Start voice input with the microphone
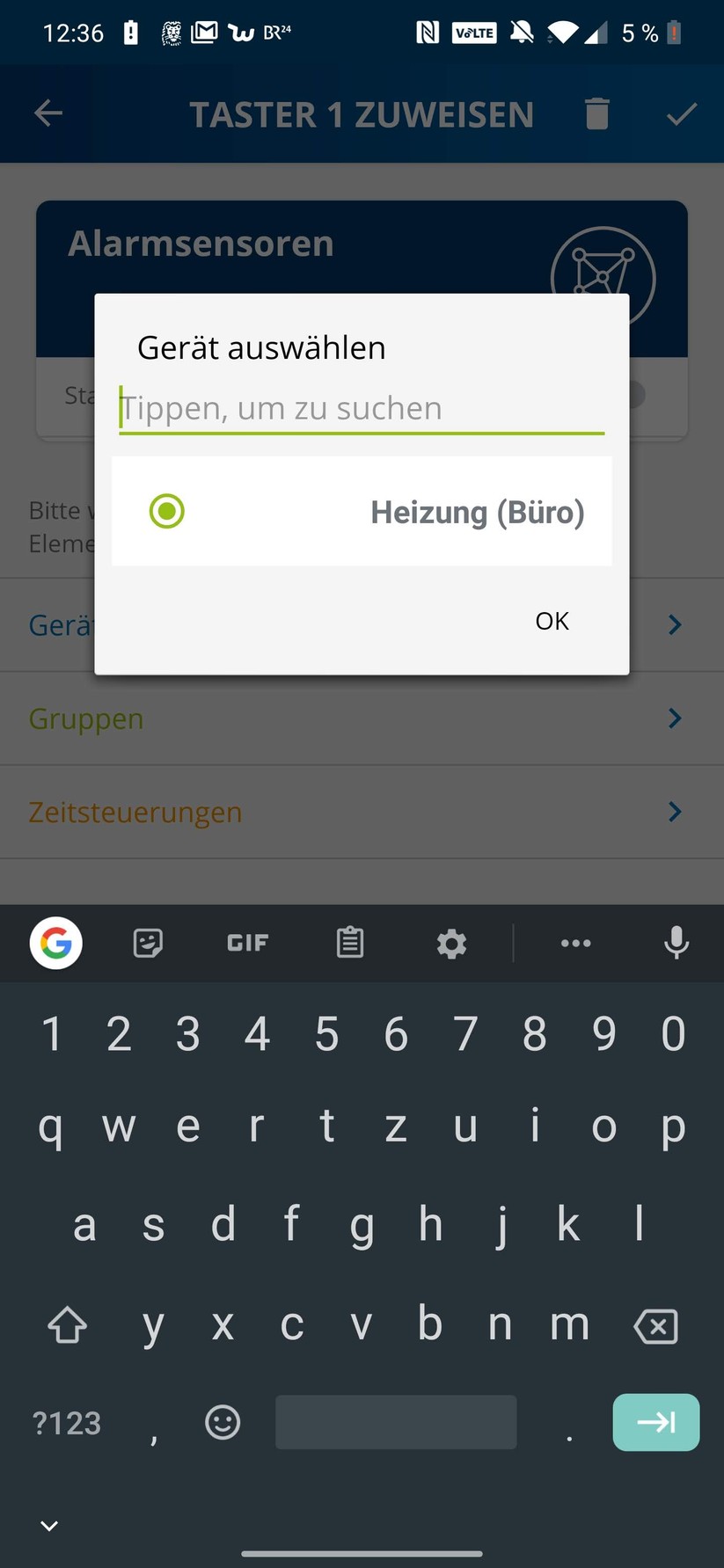 coord(676,943)
